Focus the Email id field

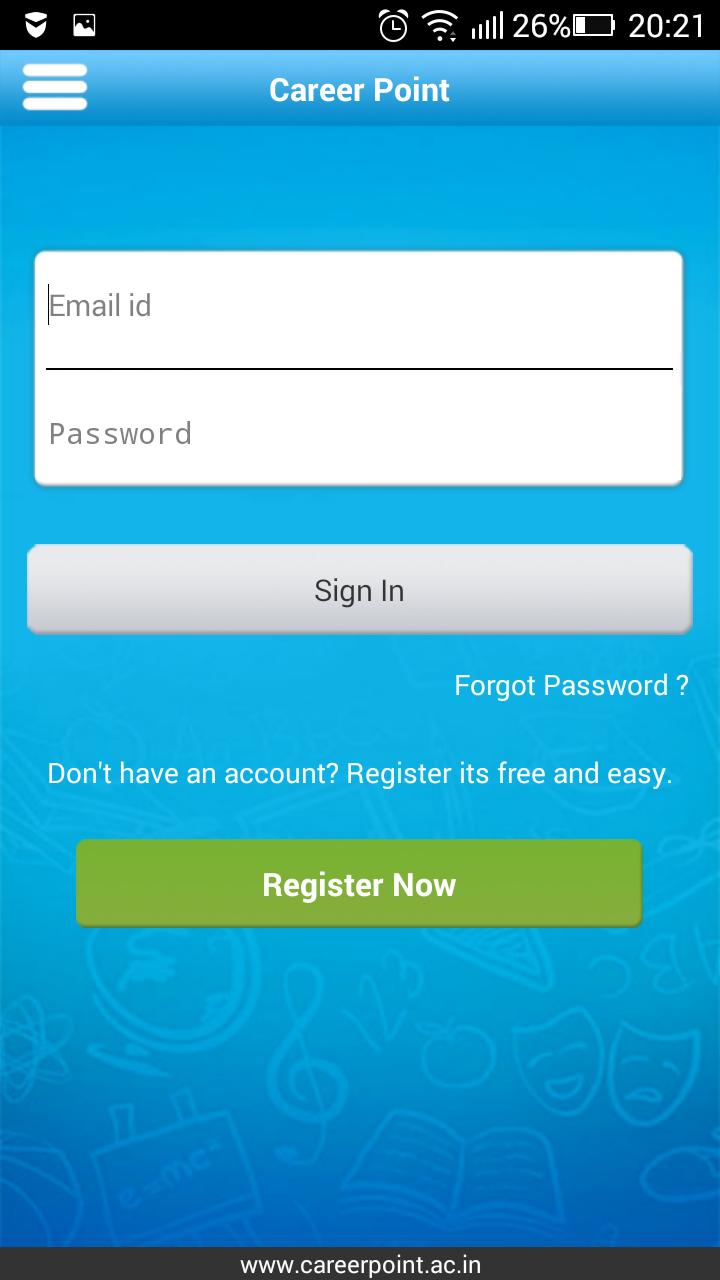[358, 308]
